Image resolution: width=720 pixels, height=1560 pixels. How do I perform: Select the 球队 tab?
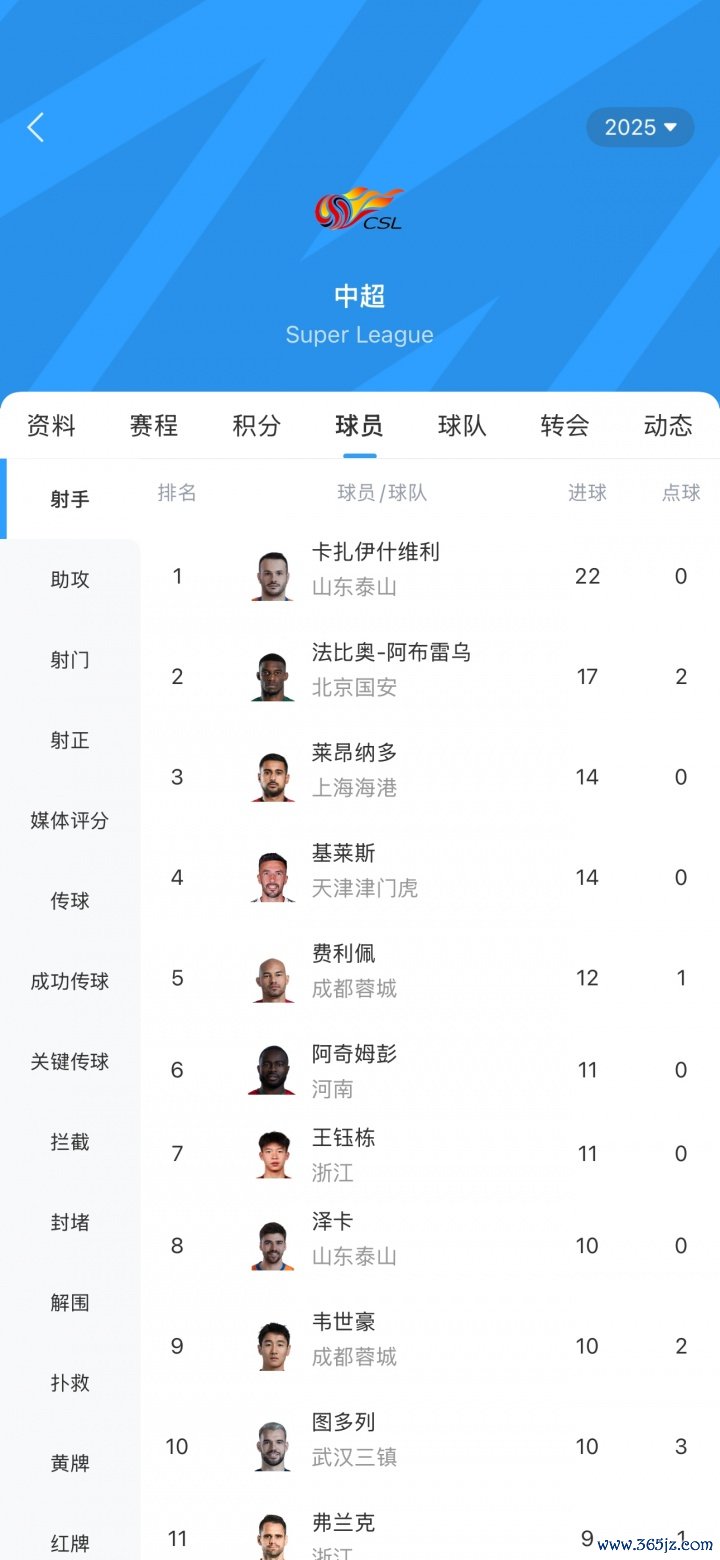463,425
